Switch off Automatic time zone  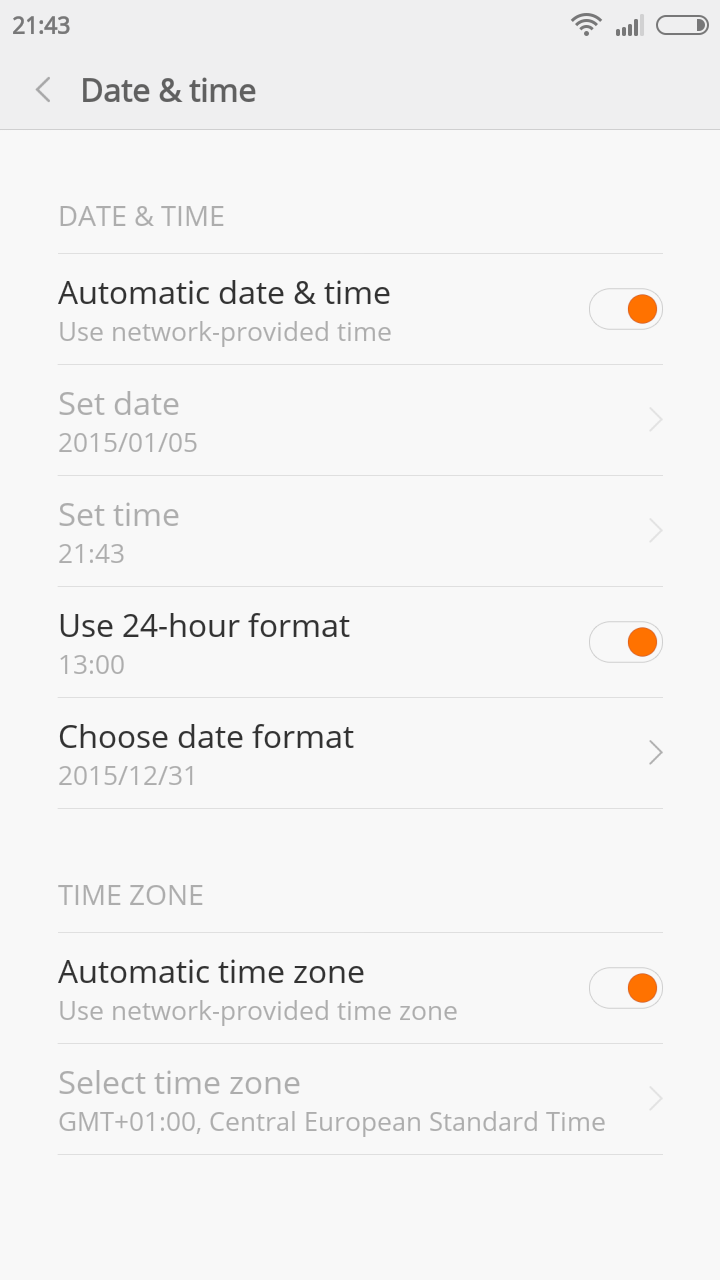pos(626,988)
